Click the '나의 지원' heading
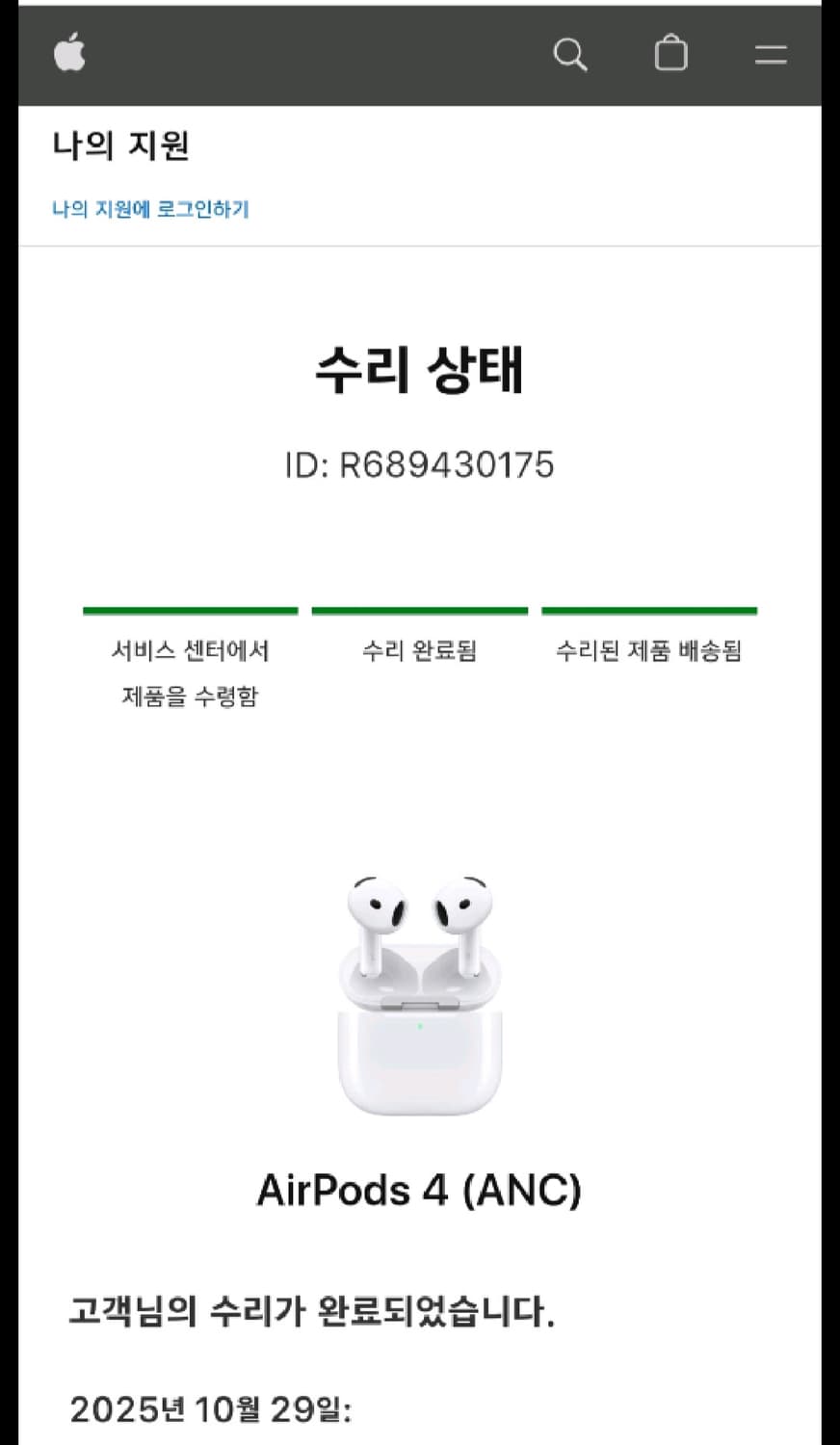This screenshot has width=840, height=1445. (x=119, y=144)
